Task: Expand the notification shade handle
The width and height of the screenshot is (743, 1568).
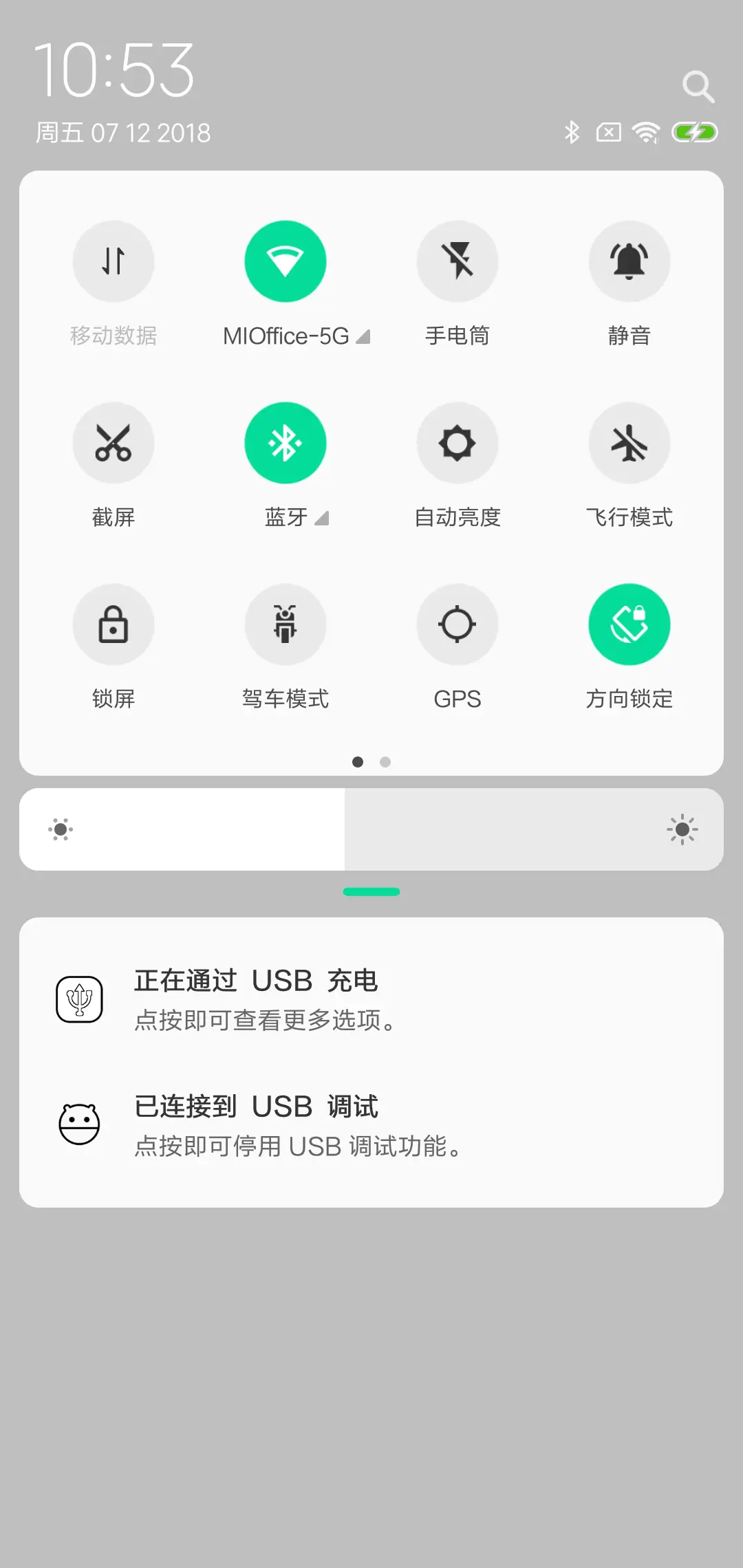Action: 371,891
